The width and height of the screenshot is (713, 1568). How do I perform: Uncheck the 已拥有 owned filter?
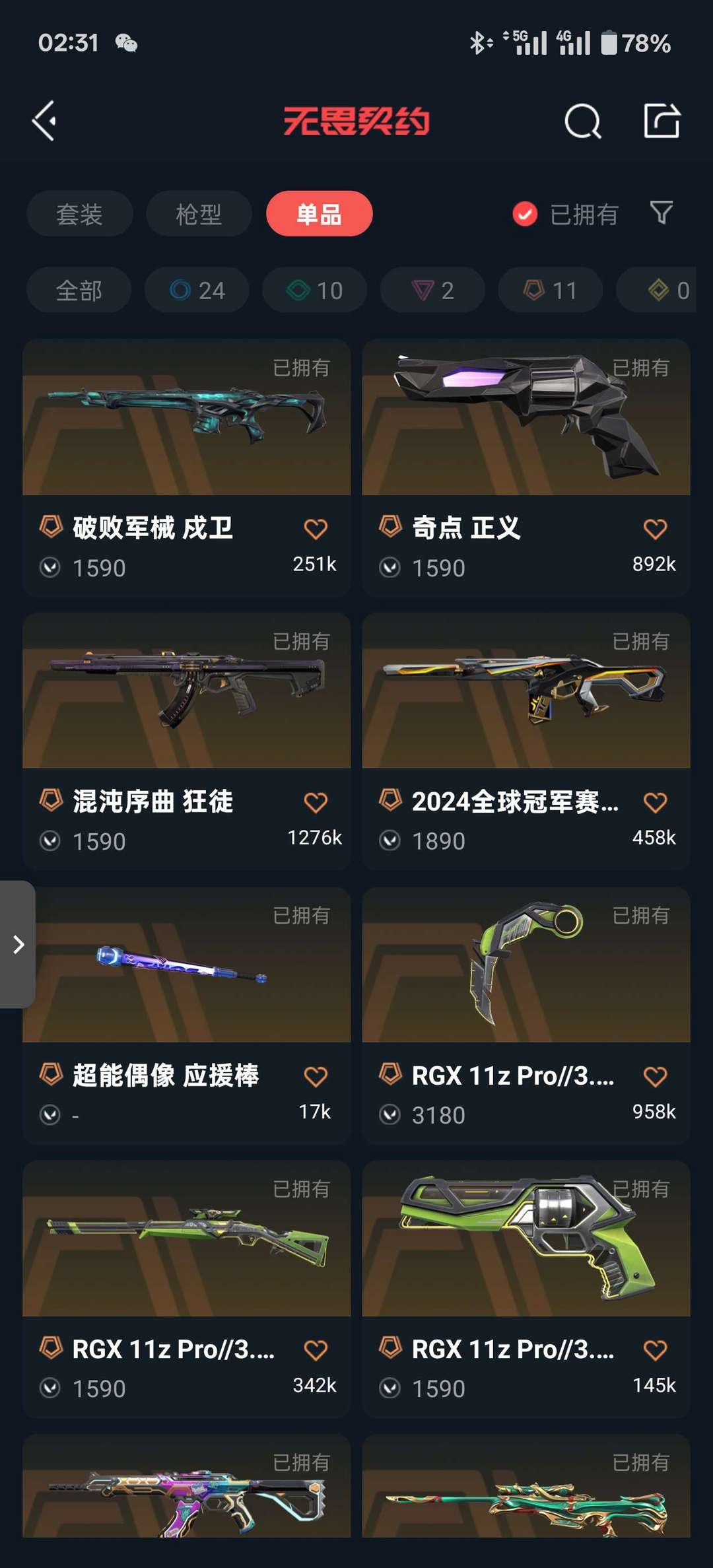pos(565,214)
